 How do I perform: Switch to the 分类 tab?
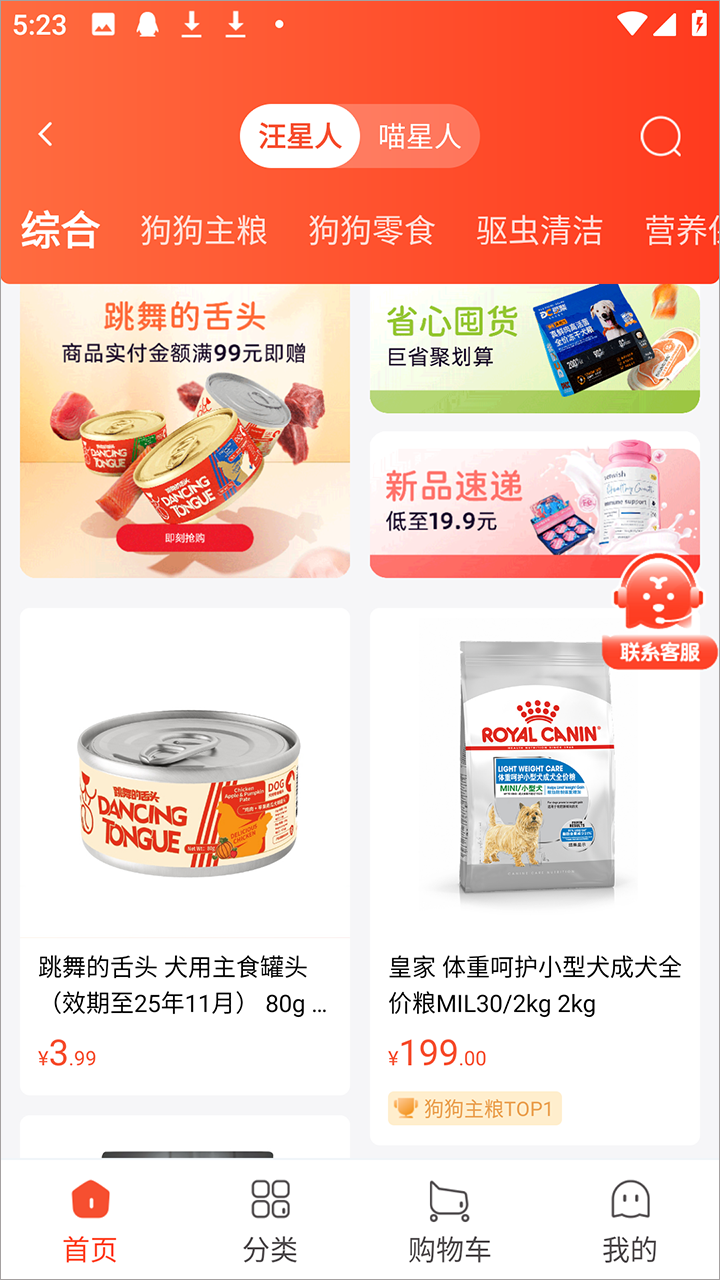[x=270, y=1220]
